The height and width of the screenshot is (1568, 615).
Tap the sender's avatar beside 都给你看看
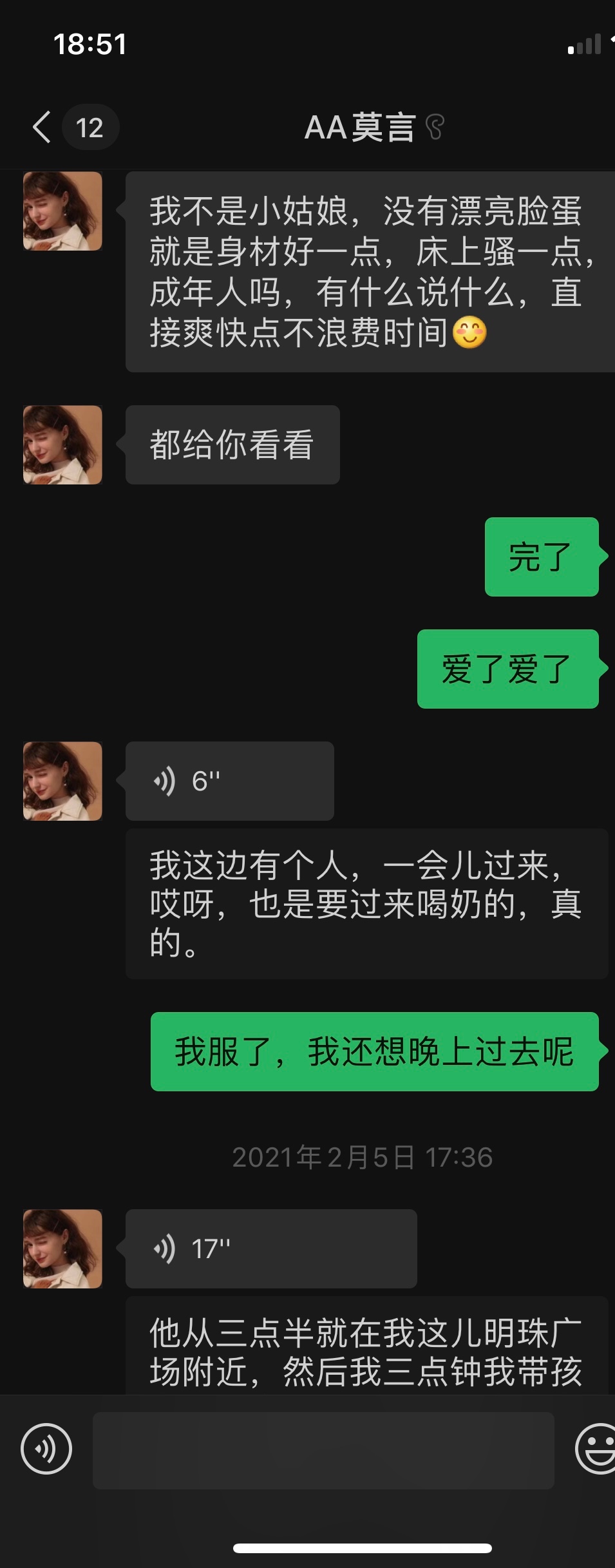coord(62,445)
